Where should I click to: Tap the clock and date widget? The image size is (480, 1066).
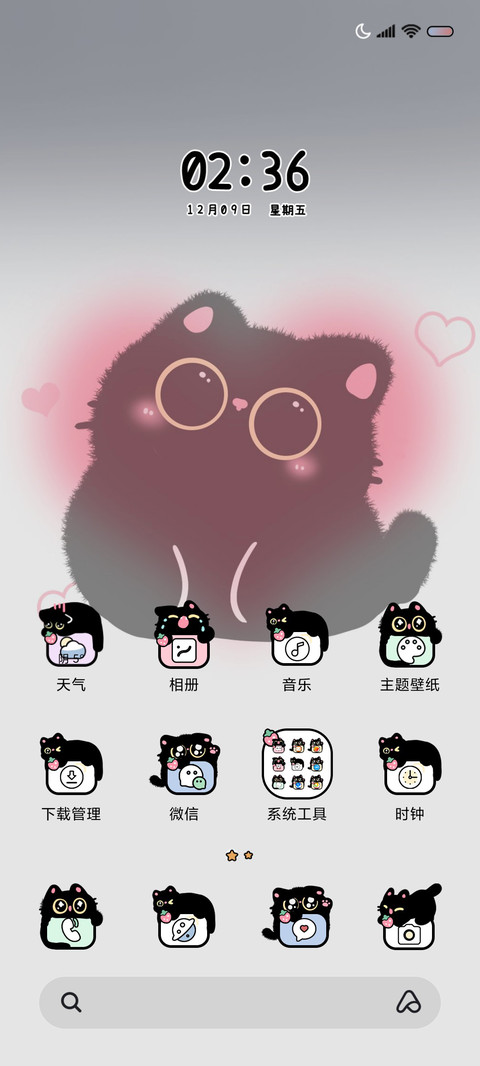245,182
